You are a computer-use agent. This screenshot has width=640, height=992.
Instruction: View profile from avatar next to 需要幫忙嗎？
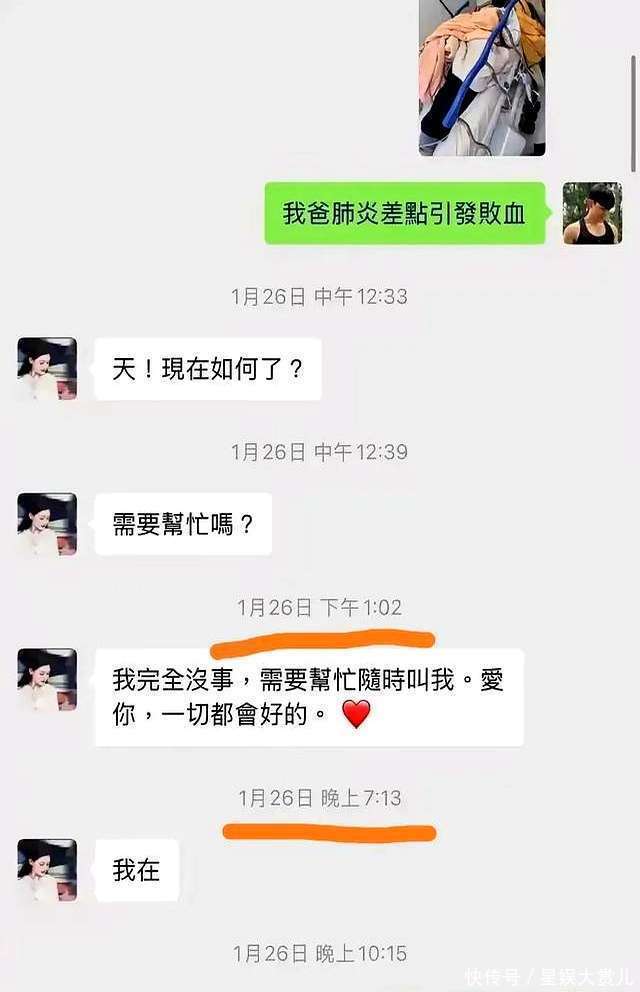point(47,524)
